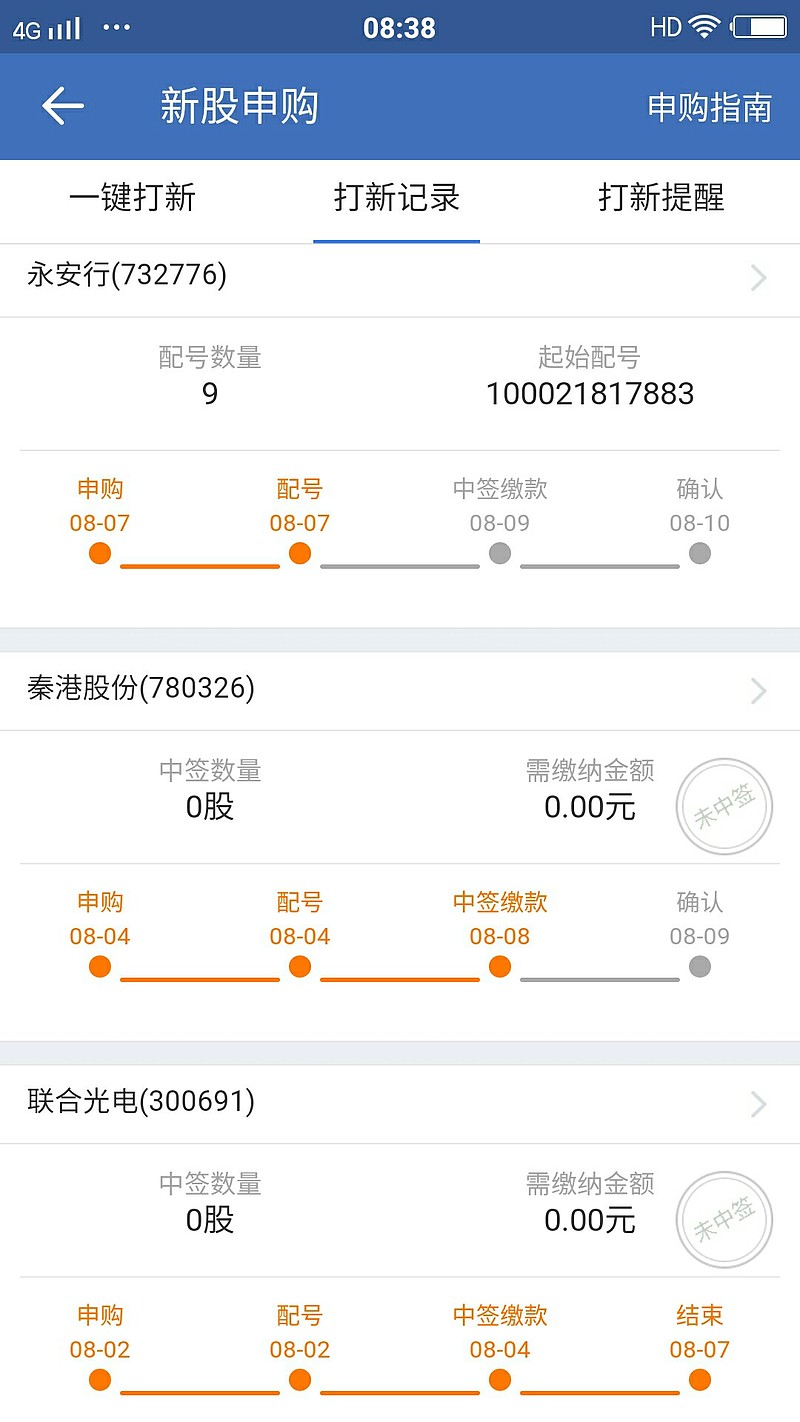The image size is (800, 1422).
Task: Switch to the 一键打新 tab
Action: (133, 199)
